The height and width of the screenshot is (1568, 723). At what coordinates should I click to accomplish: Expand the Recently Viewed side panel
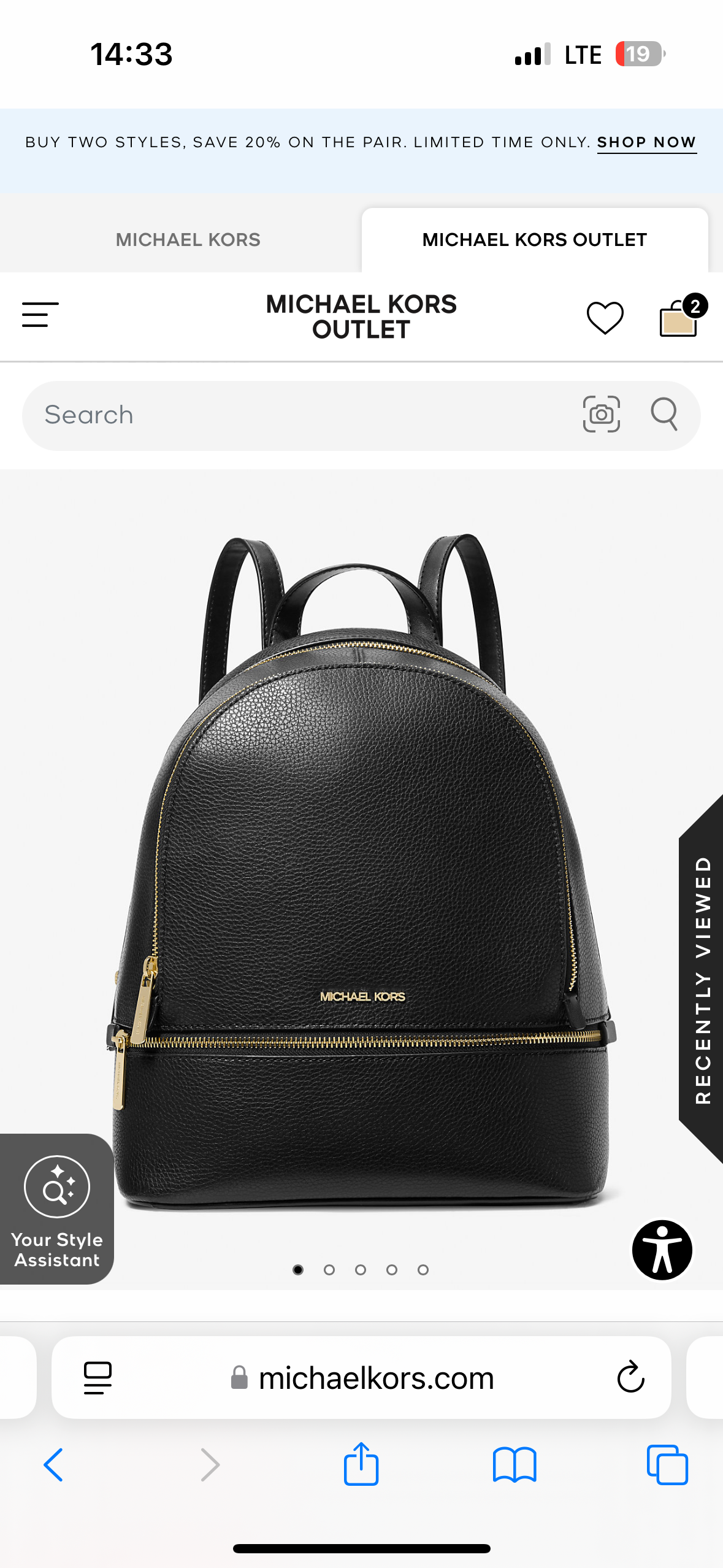click(703, 979)
